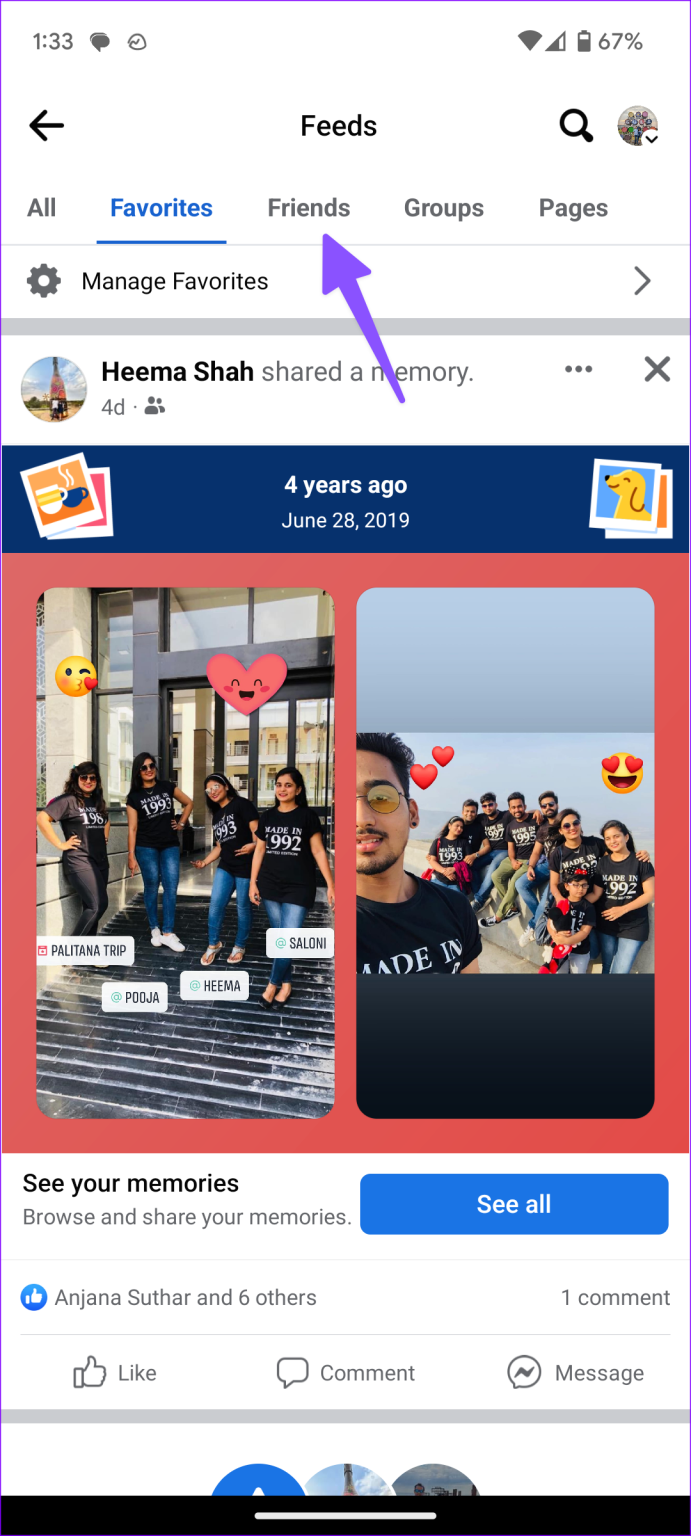
Task: Switch to the Pages tab
Action: [573, 208]
